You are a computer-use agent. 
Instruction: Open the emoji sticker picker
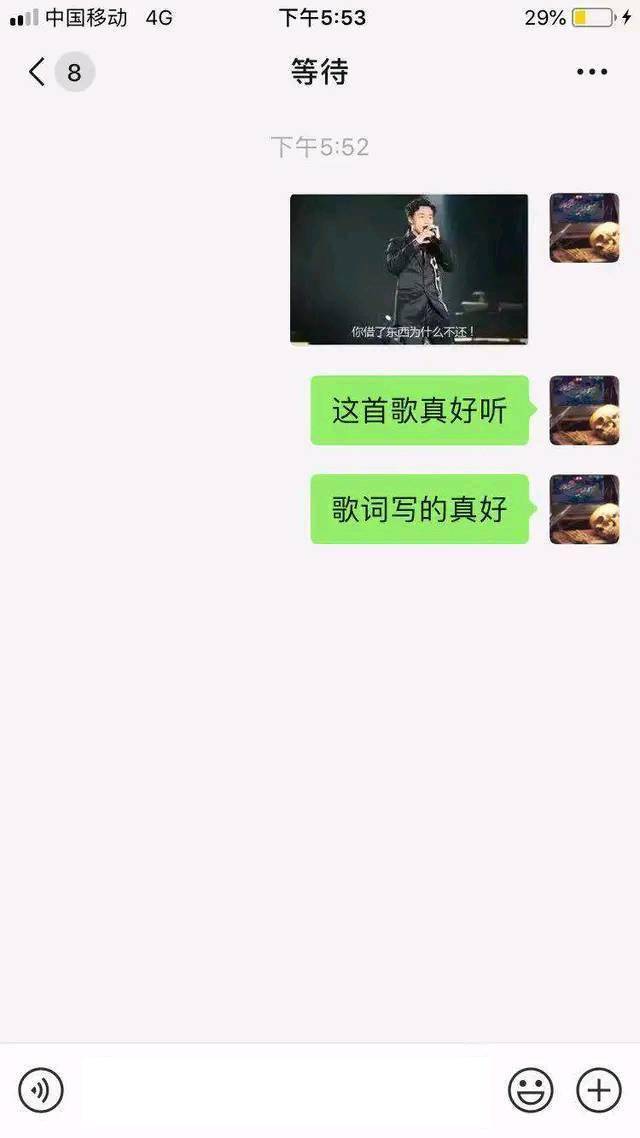coord(530,1089)
